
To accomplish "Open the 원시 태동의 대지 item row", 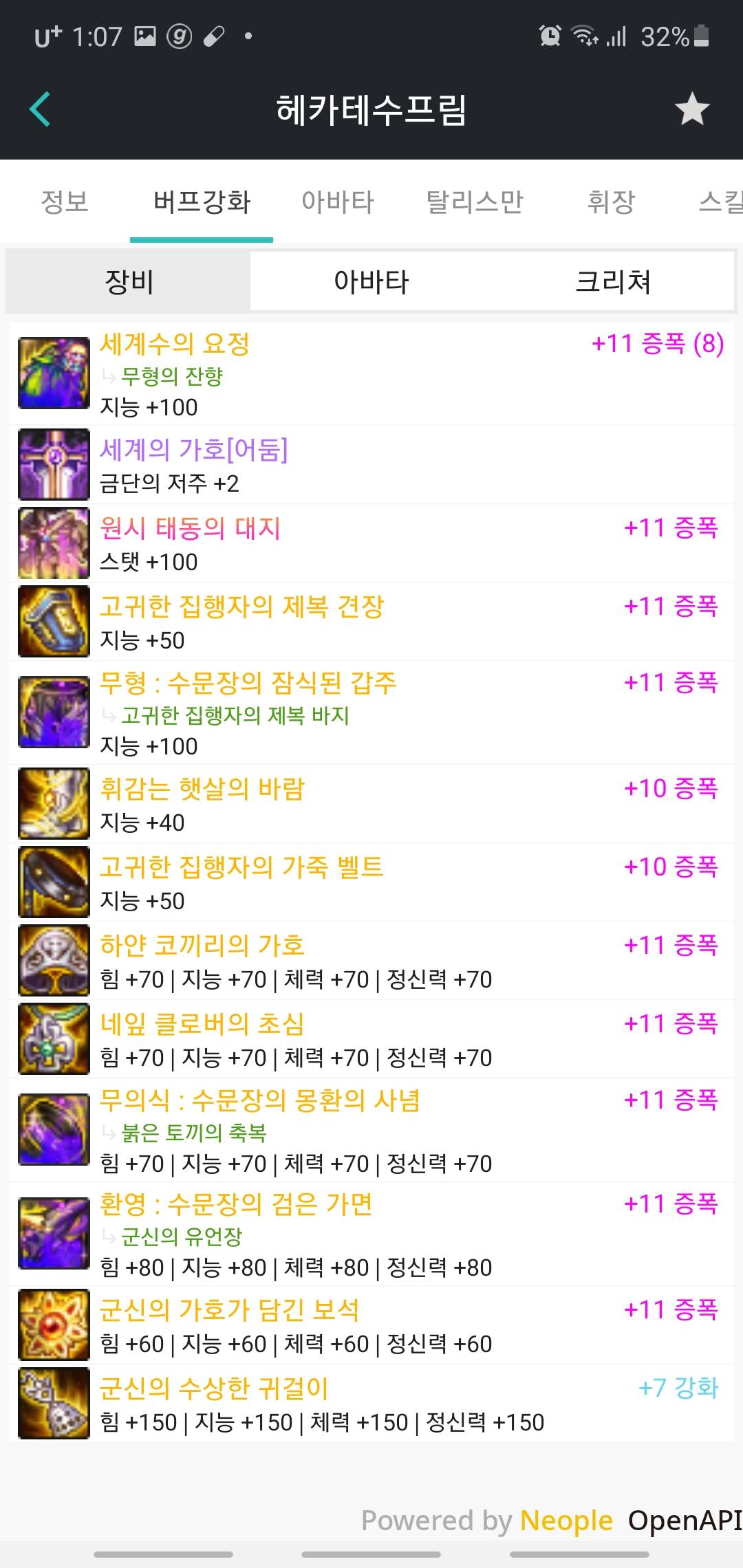I will (371, 543).
